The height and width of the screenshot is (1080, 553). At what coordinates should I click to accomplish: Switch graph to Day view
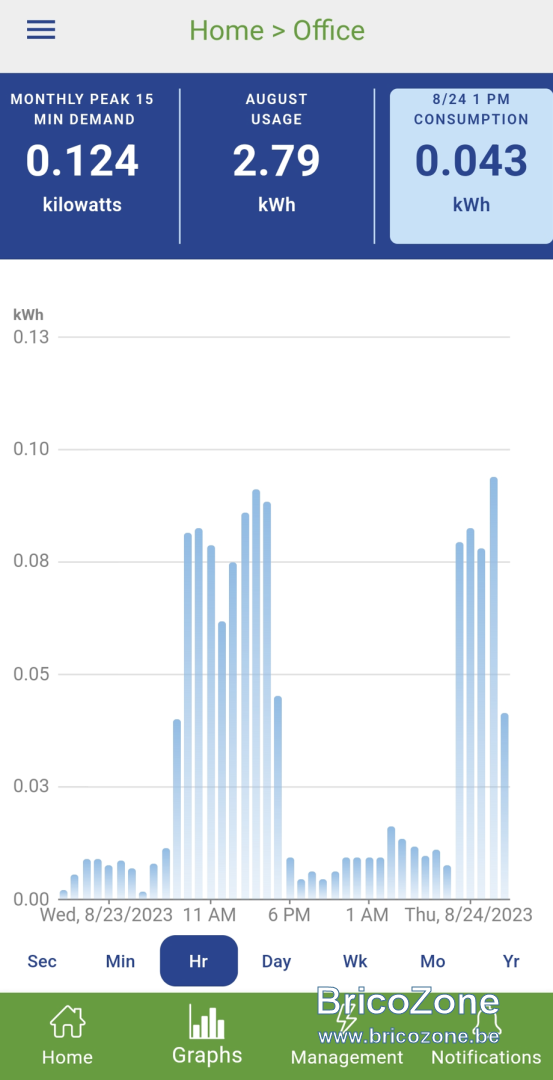click(x=276, y=961)
